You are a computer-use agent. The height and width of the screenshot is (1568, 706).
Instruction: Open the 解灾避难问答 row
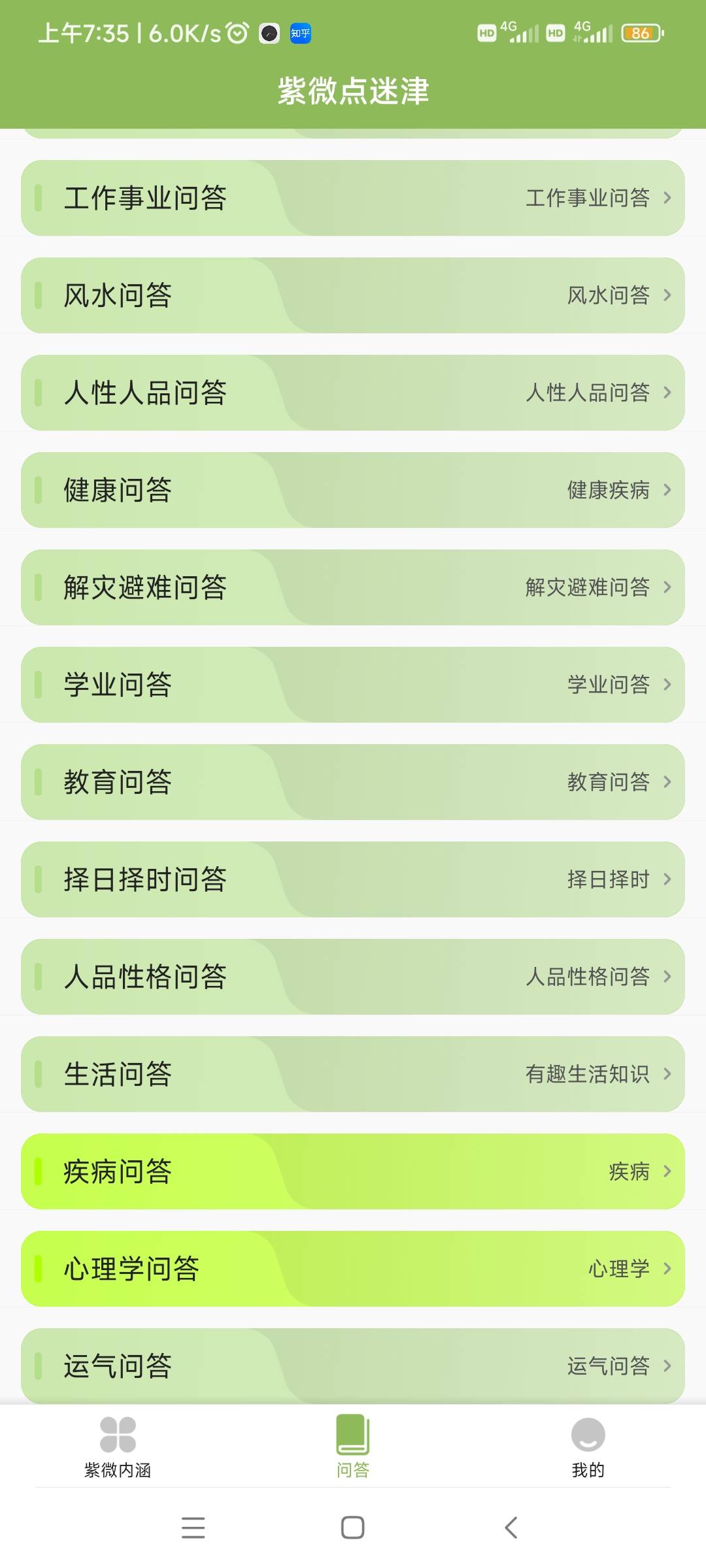coord(353,587)
